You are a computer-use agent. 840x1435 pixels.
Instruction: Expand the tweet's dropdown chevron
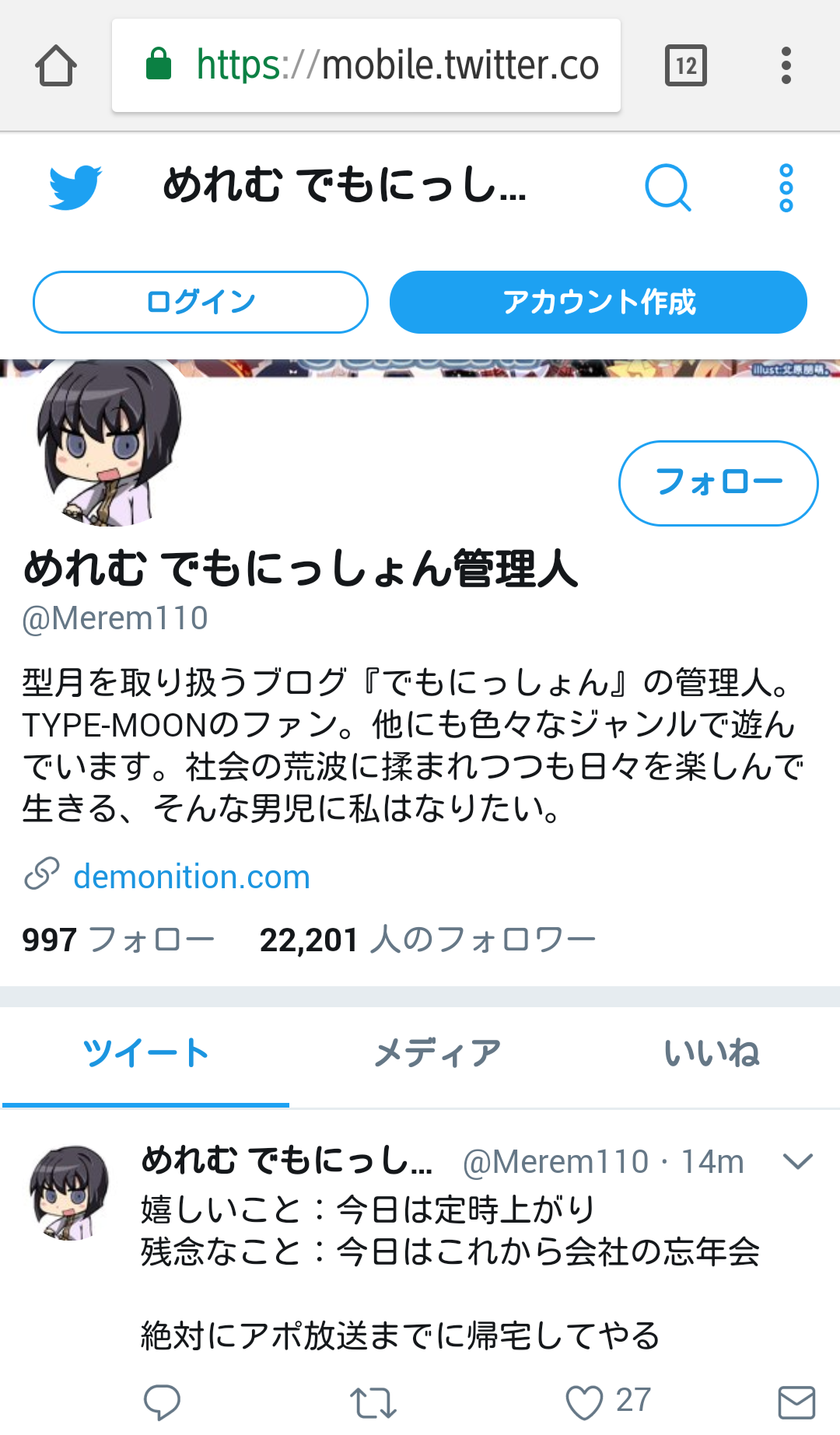(798, 1161)
